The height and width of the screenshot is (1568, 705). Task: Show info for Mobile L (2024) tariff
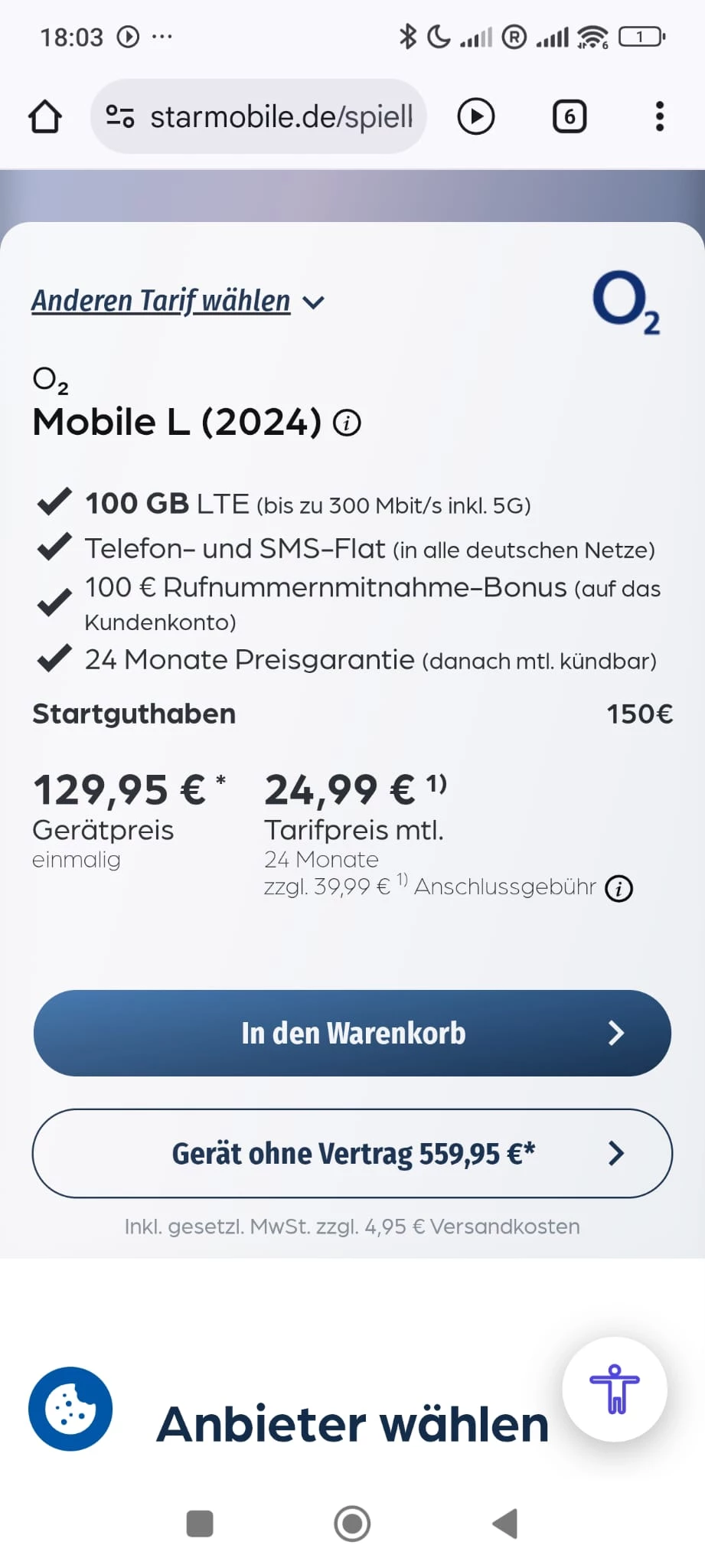click(x=347, y=423)
